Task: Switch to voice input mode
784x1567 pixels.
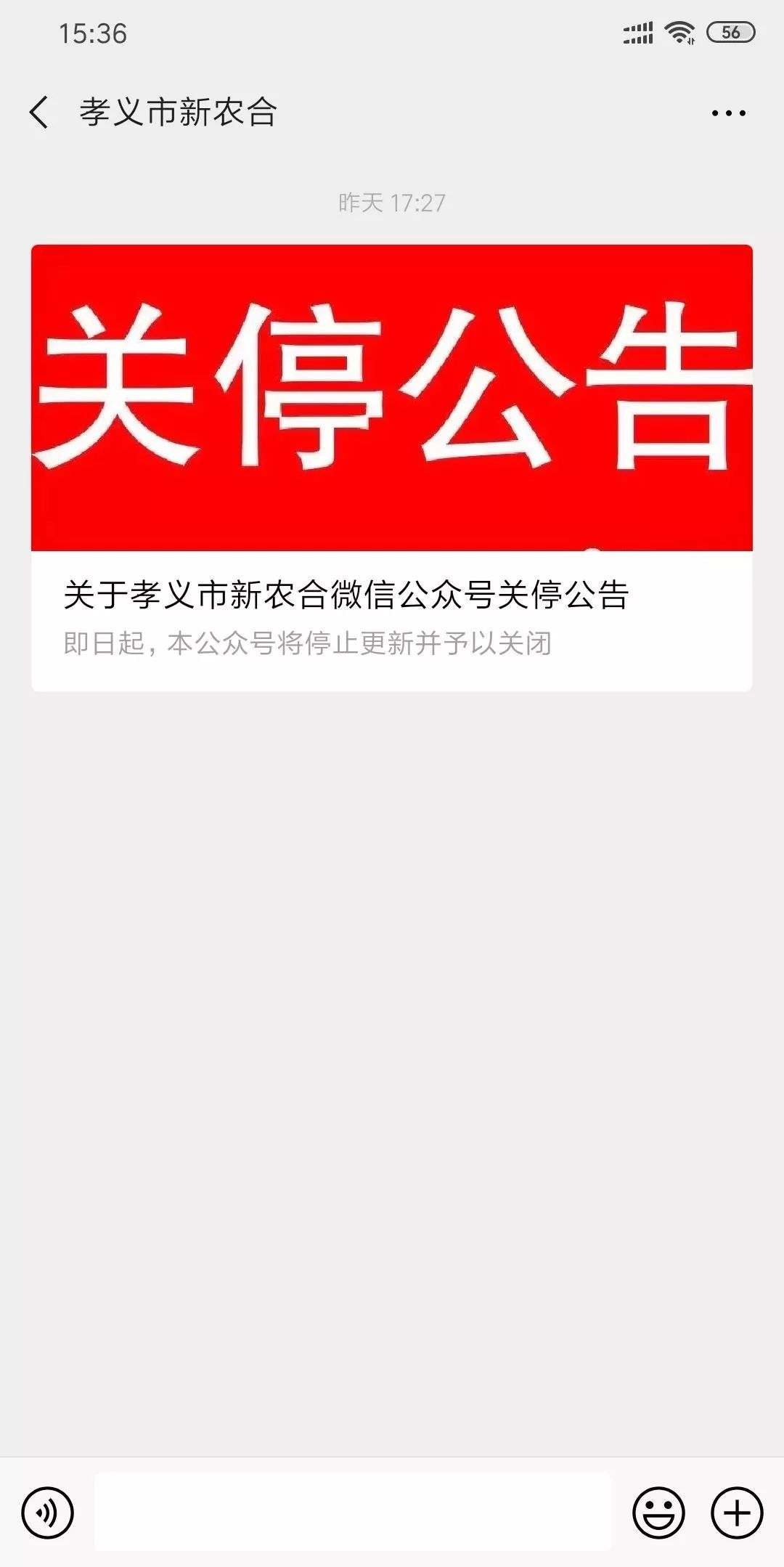Action: [48, 1513]
